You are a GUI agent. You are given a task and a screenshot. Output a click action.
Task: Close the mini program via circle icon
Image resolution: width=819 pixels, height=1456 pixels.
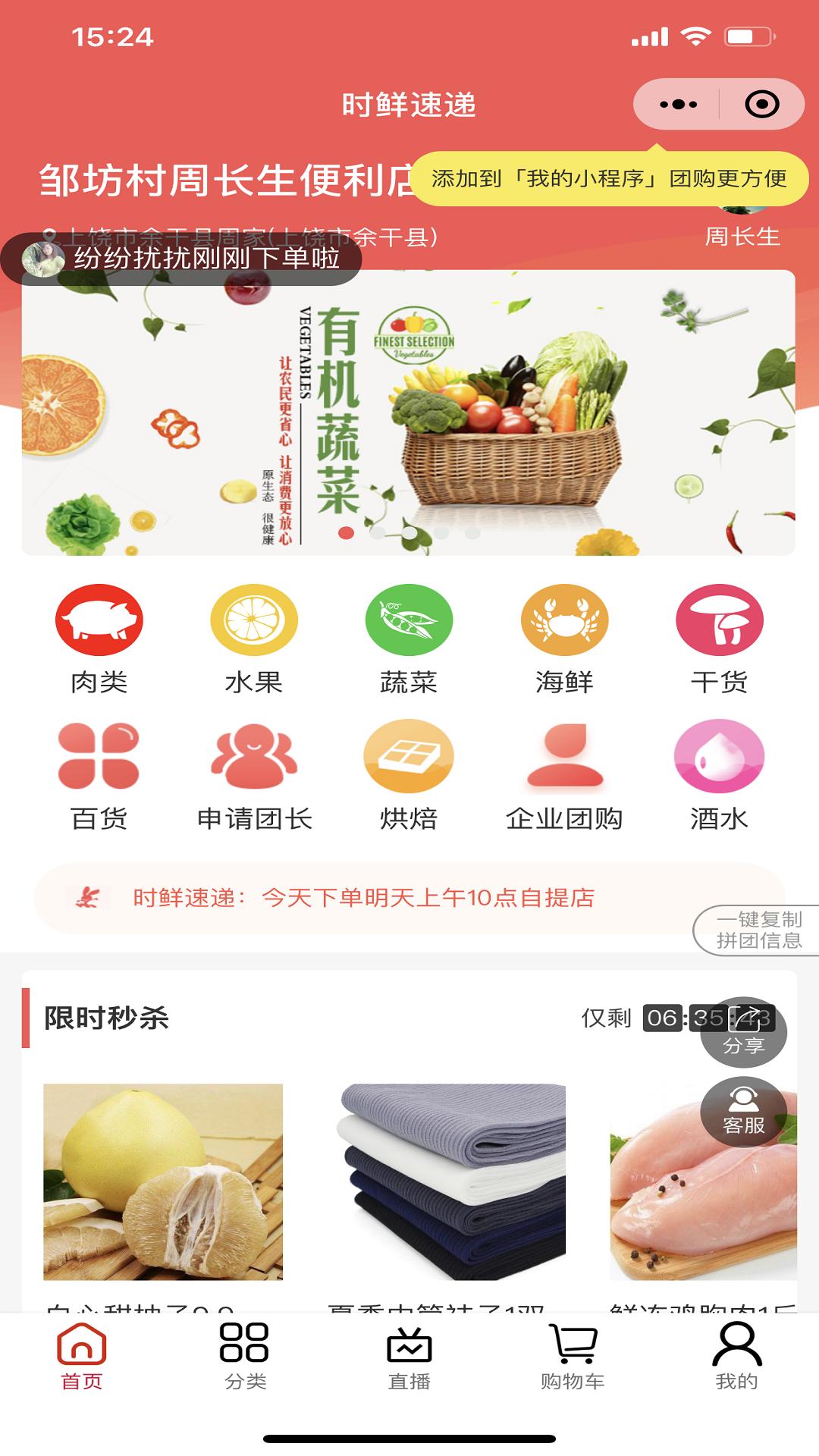(761, 105)
